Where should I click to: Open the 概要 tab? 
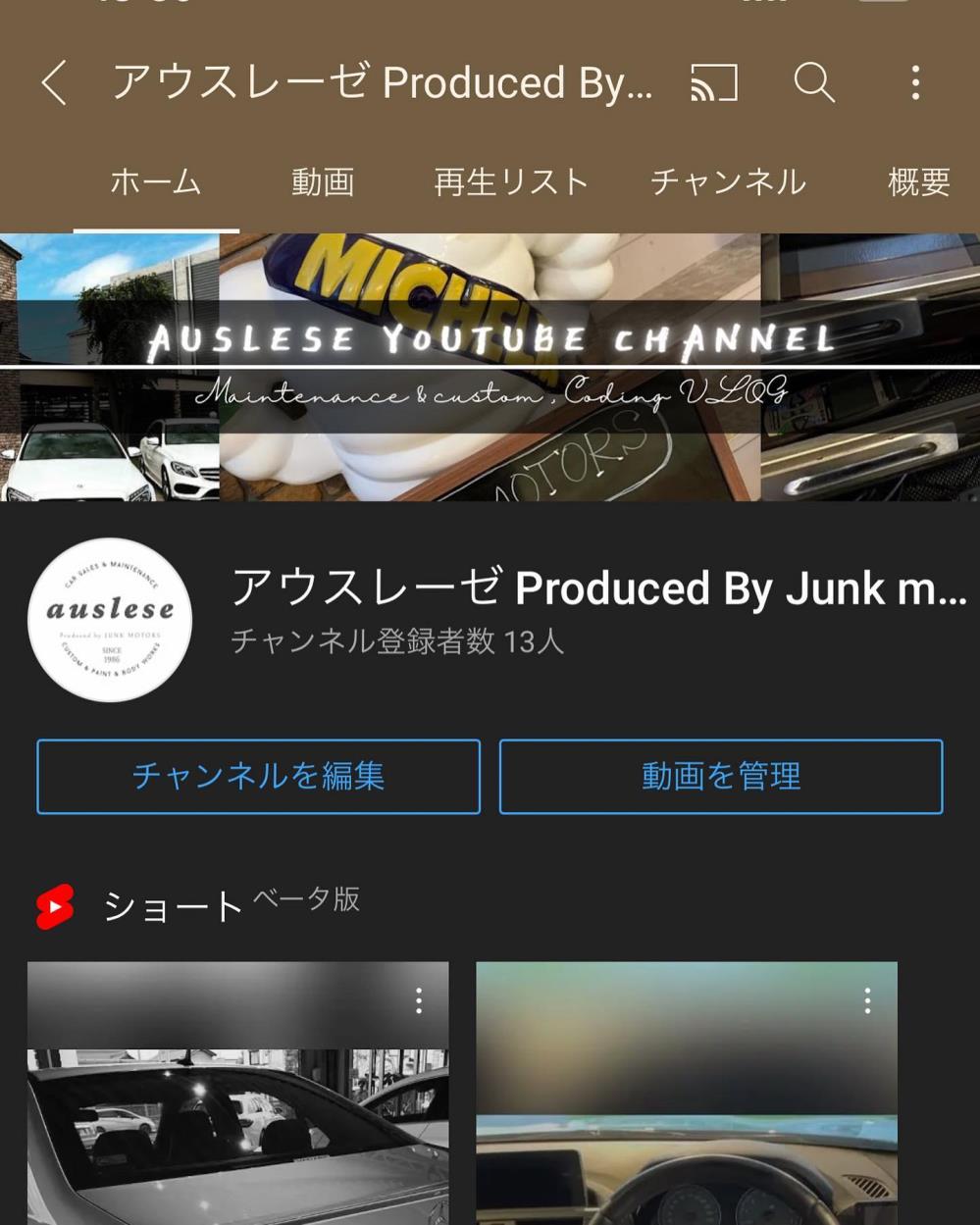click(x=919, y=182)
